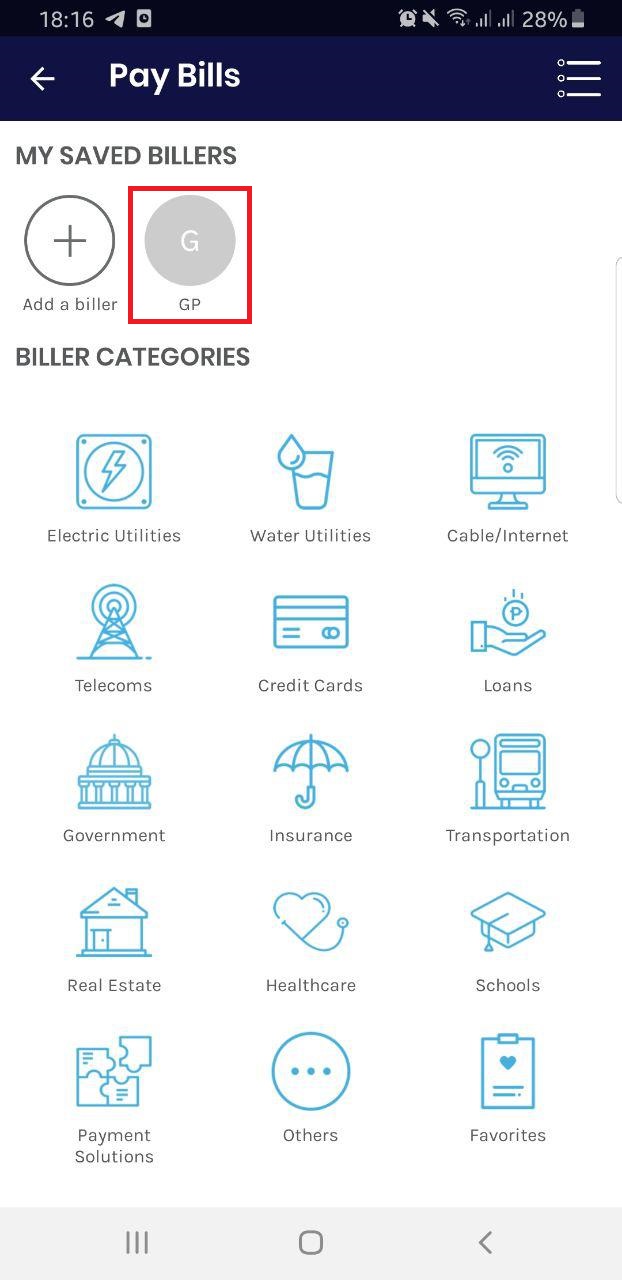Select the Telecoms category
This screenshot has width=622, height=1280.
(x=114, y=639)
